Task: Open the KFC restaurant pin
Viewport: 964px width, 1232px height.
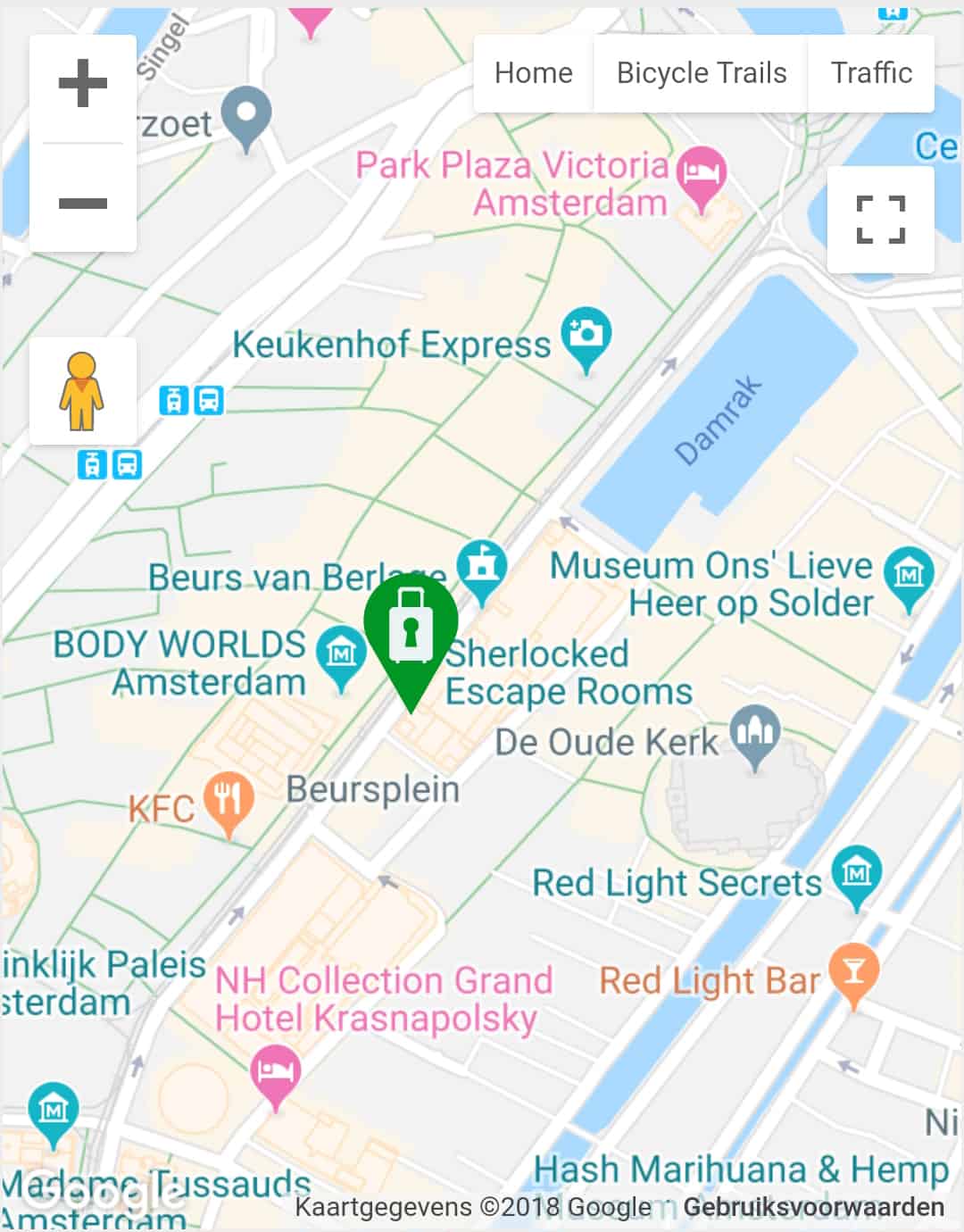Action: coord(229,798)
